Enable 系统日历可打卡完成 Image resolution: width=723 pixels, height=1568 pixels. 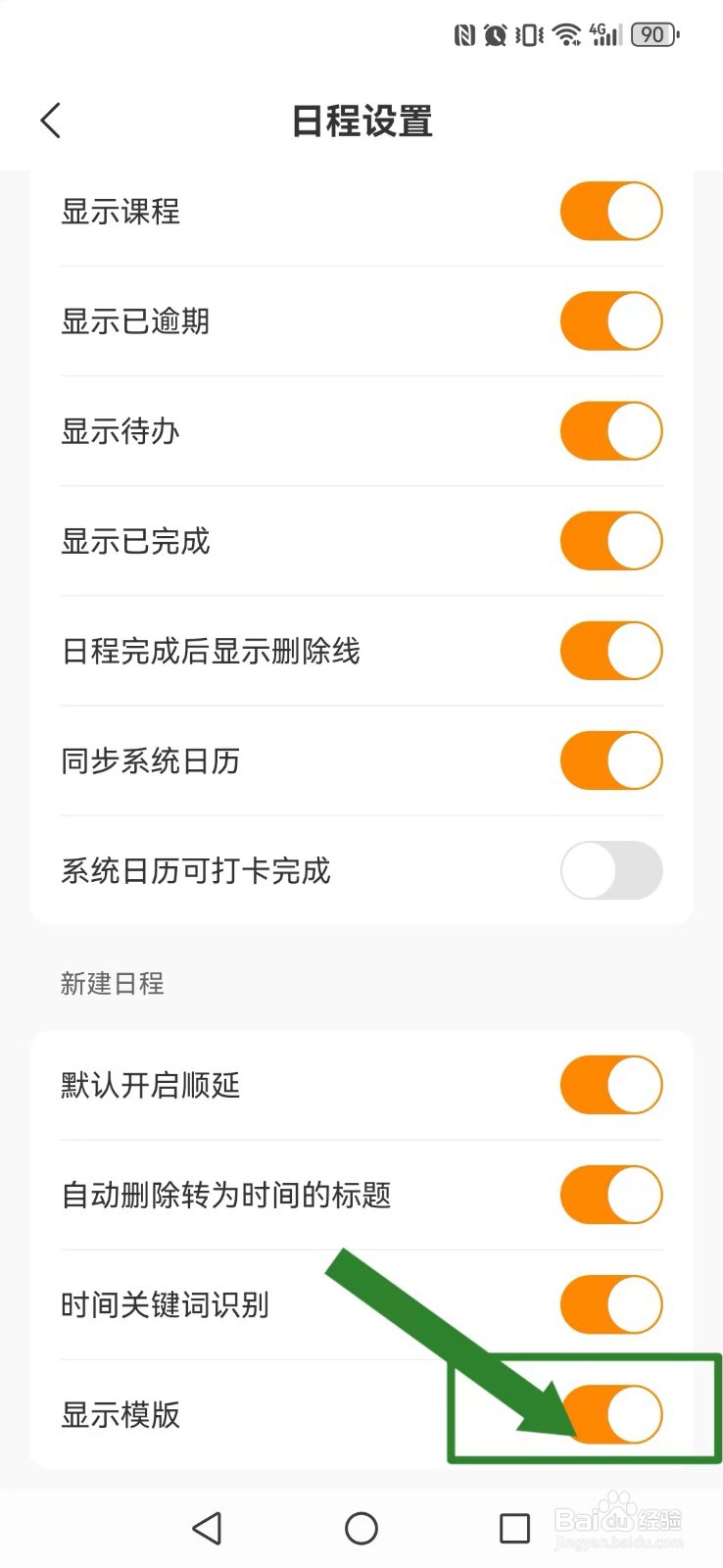(610, 870)
